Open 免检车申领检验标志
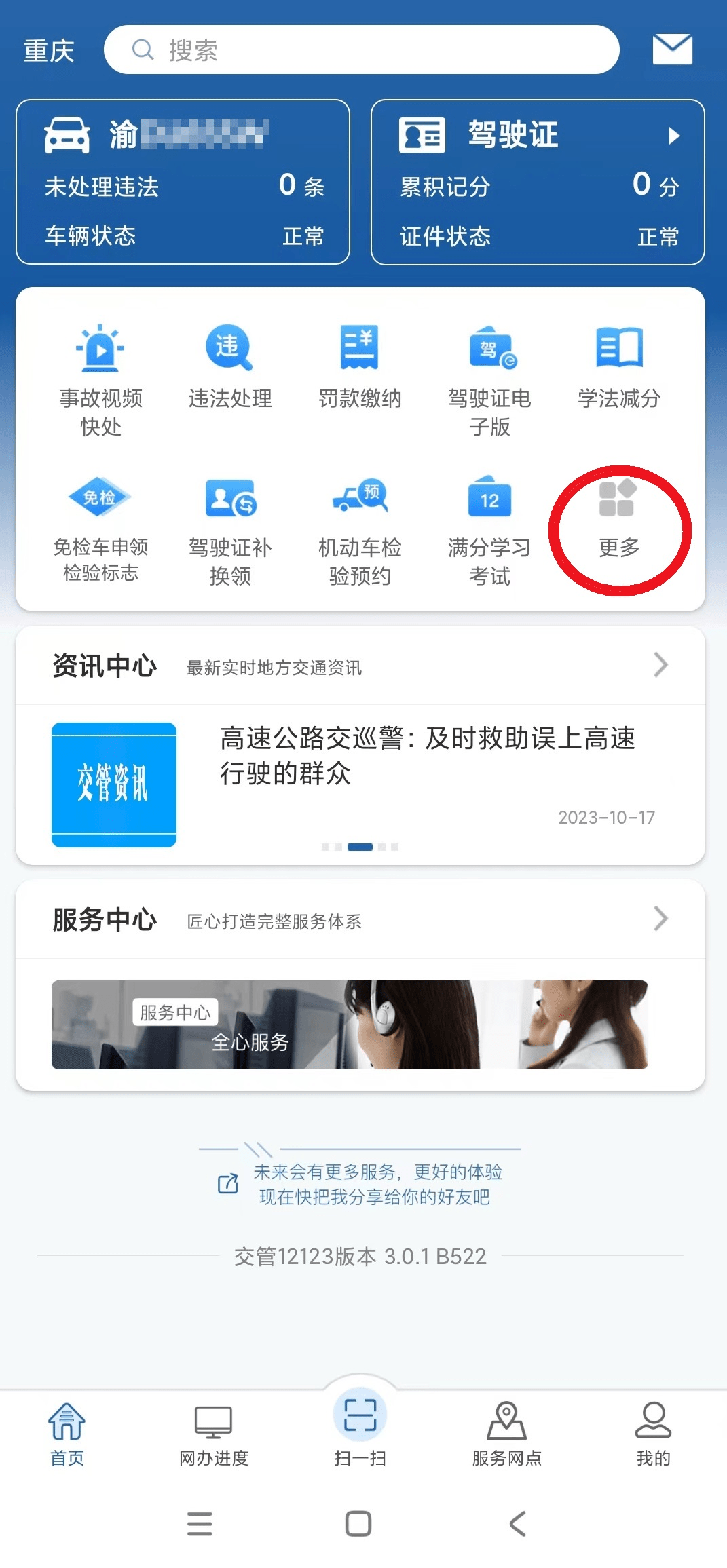This screenshot has width=727, height=1568. point(100,529)
